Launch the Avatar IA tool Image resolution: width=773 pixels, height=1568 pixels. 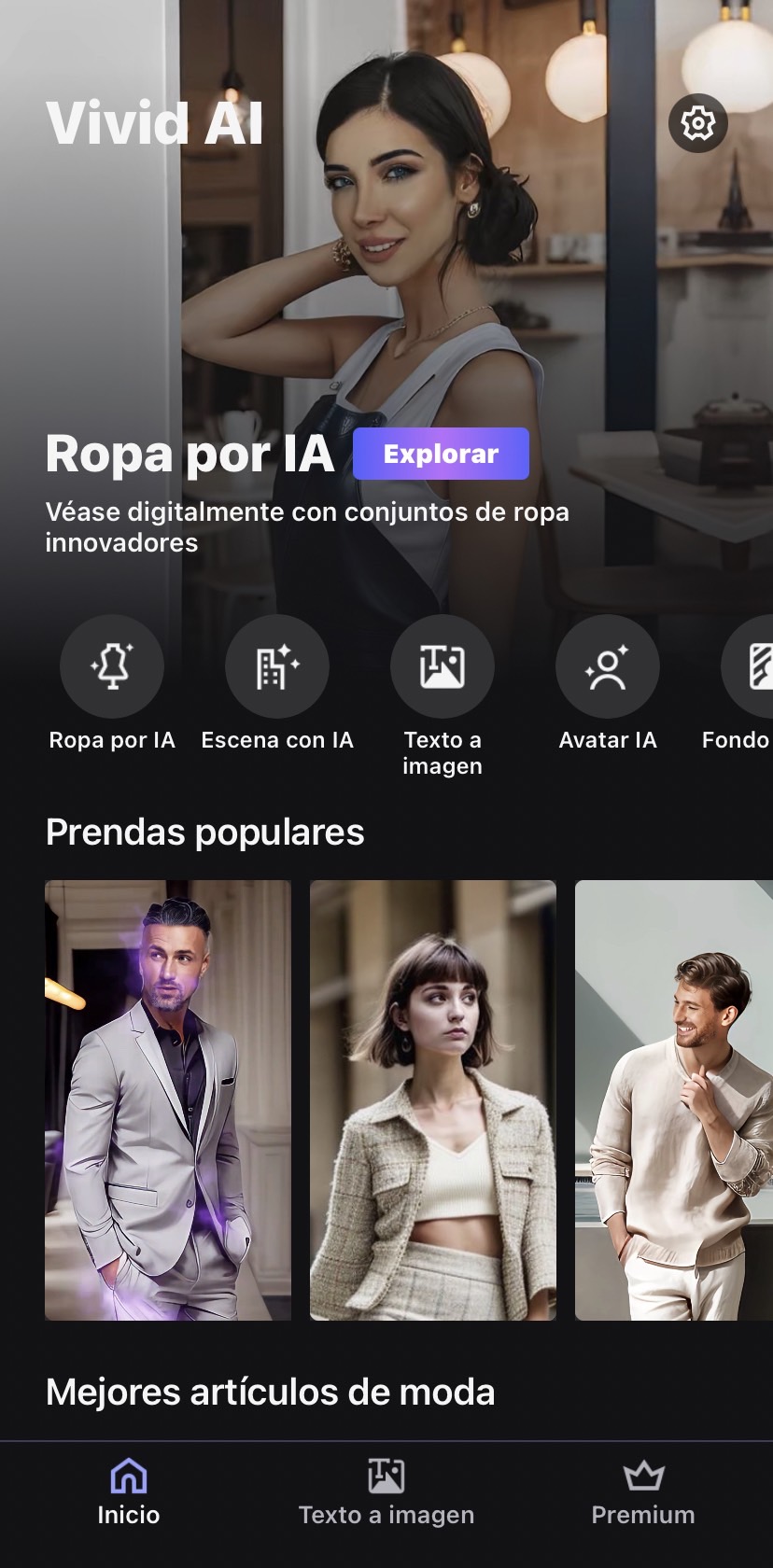click(x=607, y=667)
